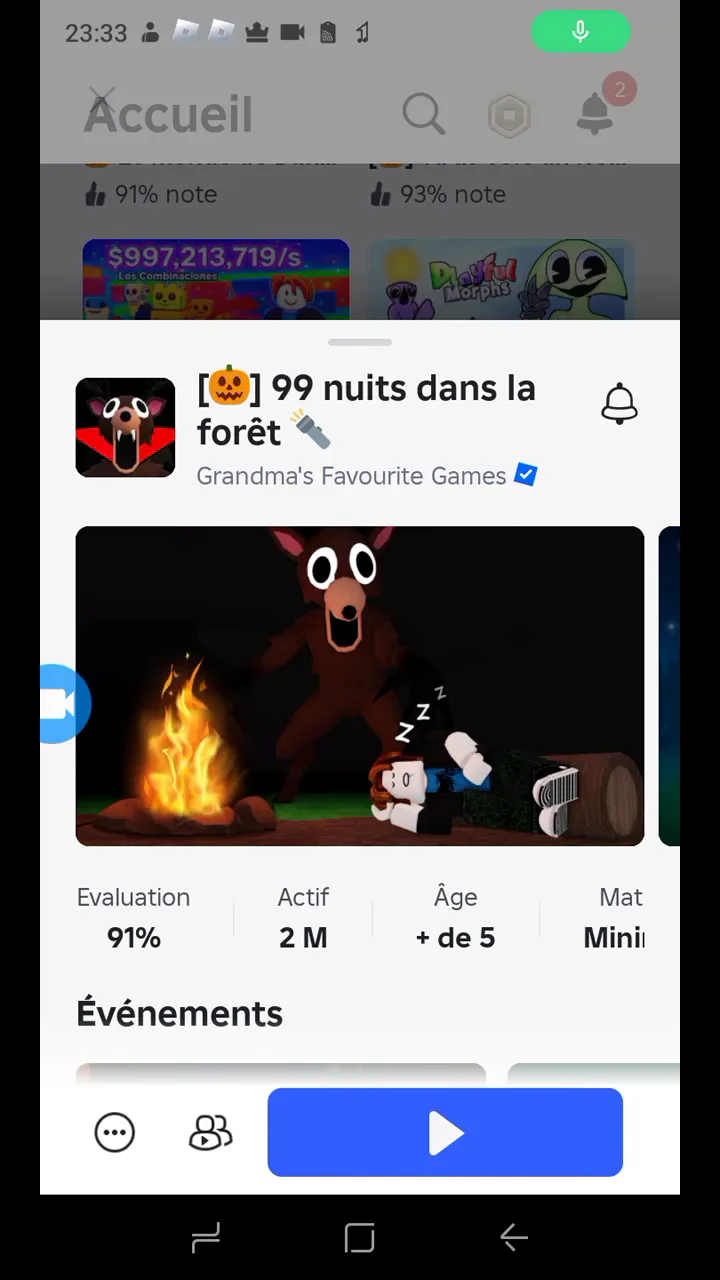Screen dimensions: 720x1280
Task: Go back with the system back button
Action: point(513,1238)
